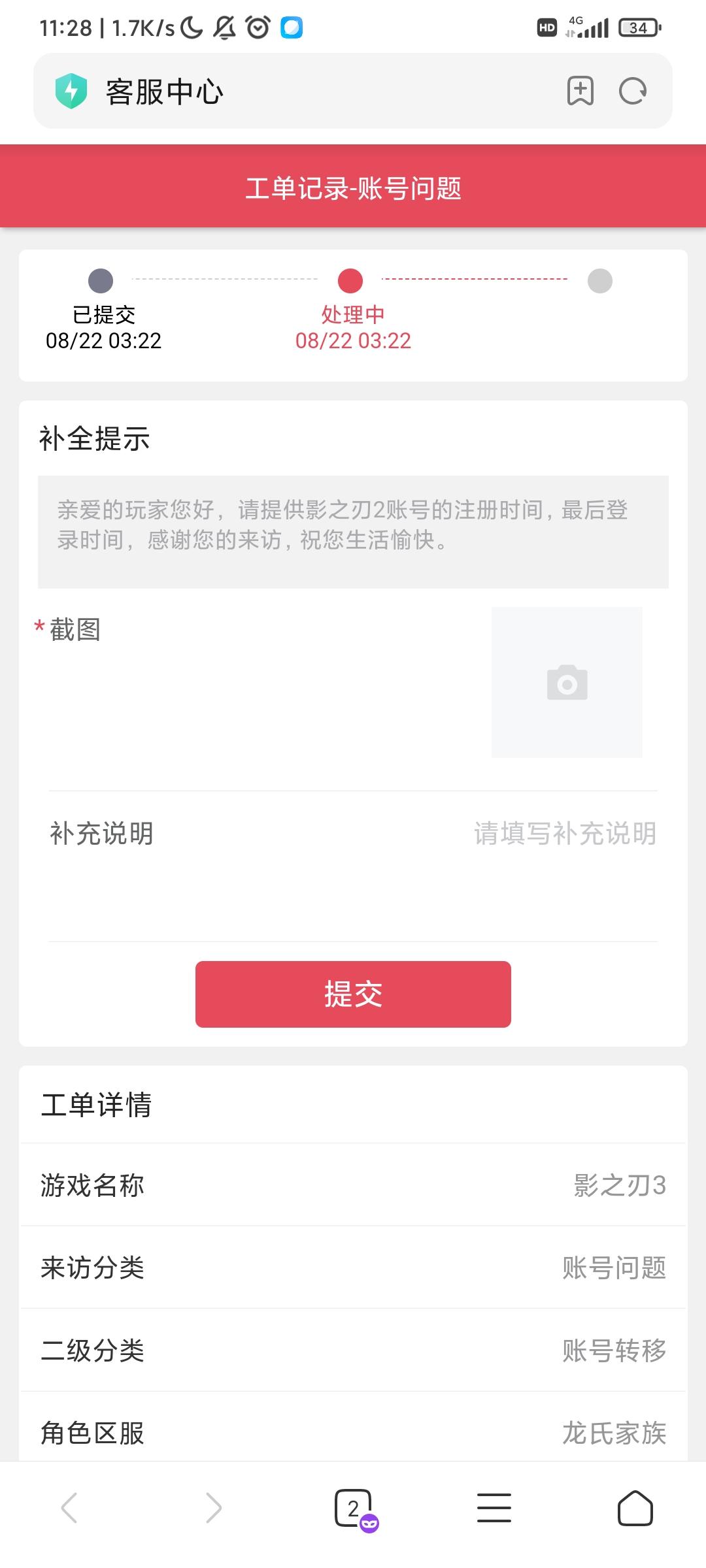The width and height of the screenshot is (706, 1568).
Task: Open the browser menu
Action: (494, 1508)
